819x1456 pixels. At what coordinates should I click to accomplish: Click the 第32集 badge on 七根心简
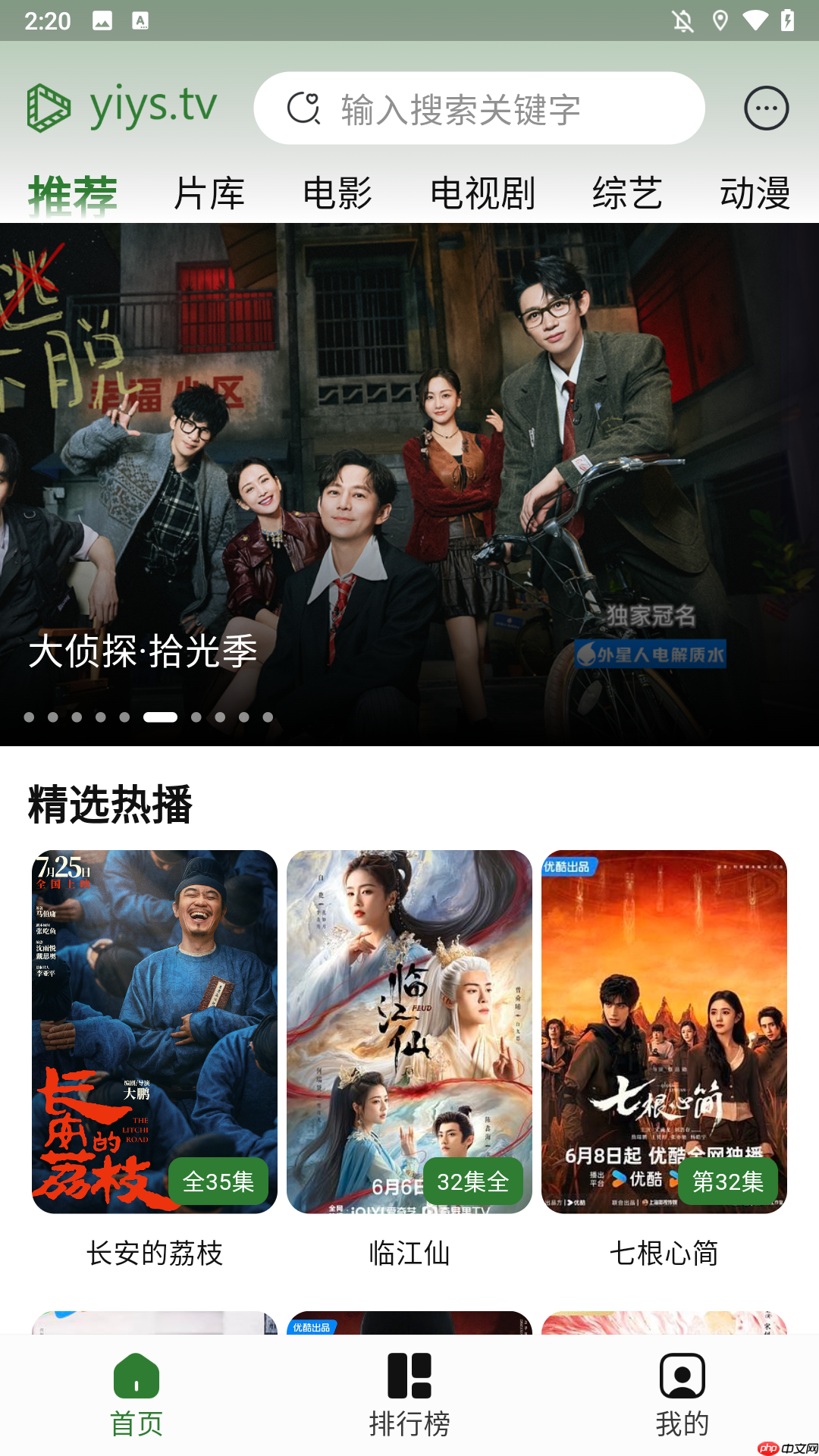pyautogui.click(x=729, y=1182)
